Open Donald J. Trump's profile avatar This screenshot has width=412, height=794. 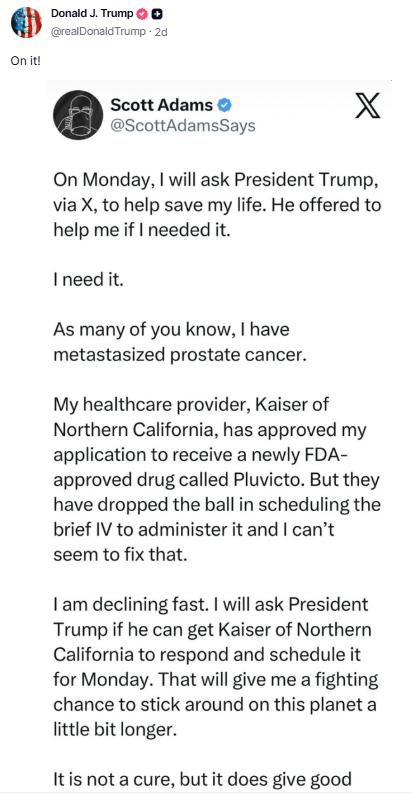pos(26,22)
